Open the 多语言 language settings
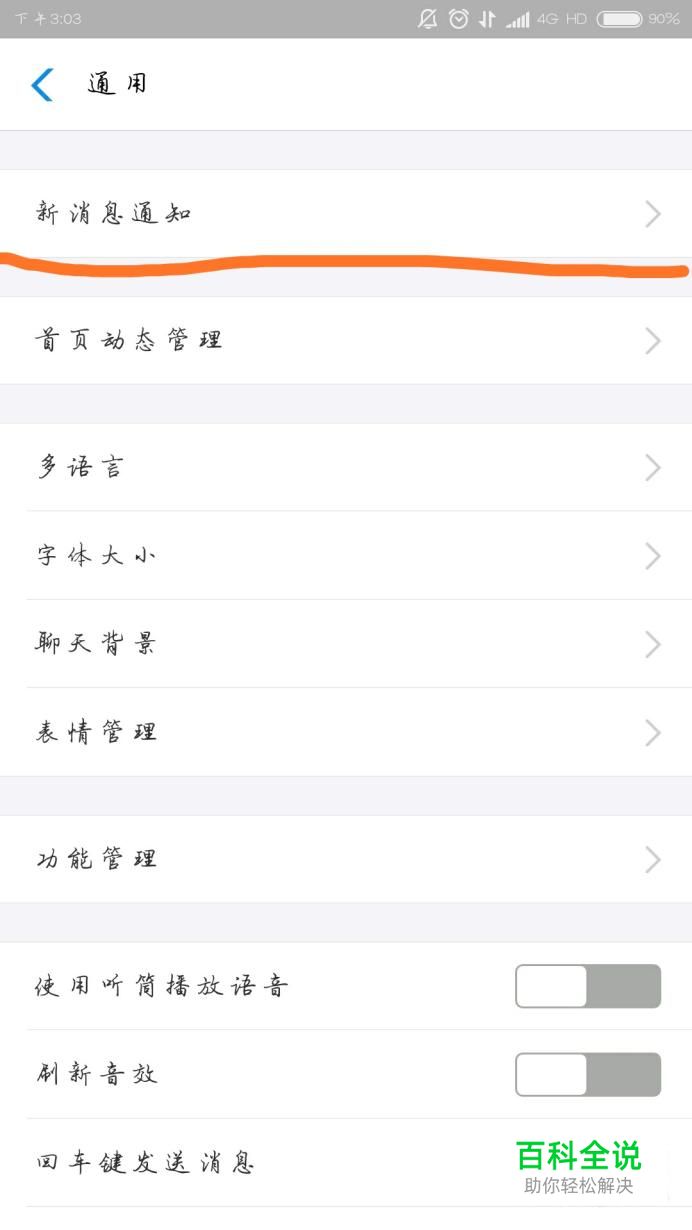The image size is (692, 1230). point(346,467)
